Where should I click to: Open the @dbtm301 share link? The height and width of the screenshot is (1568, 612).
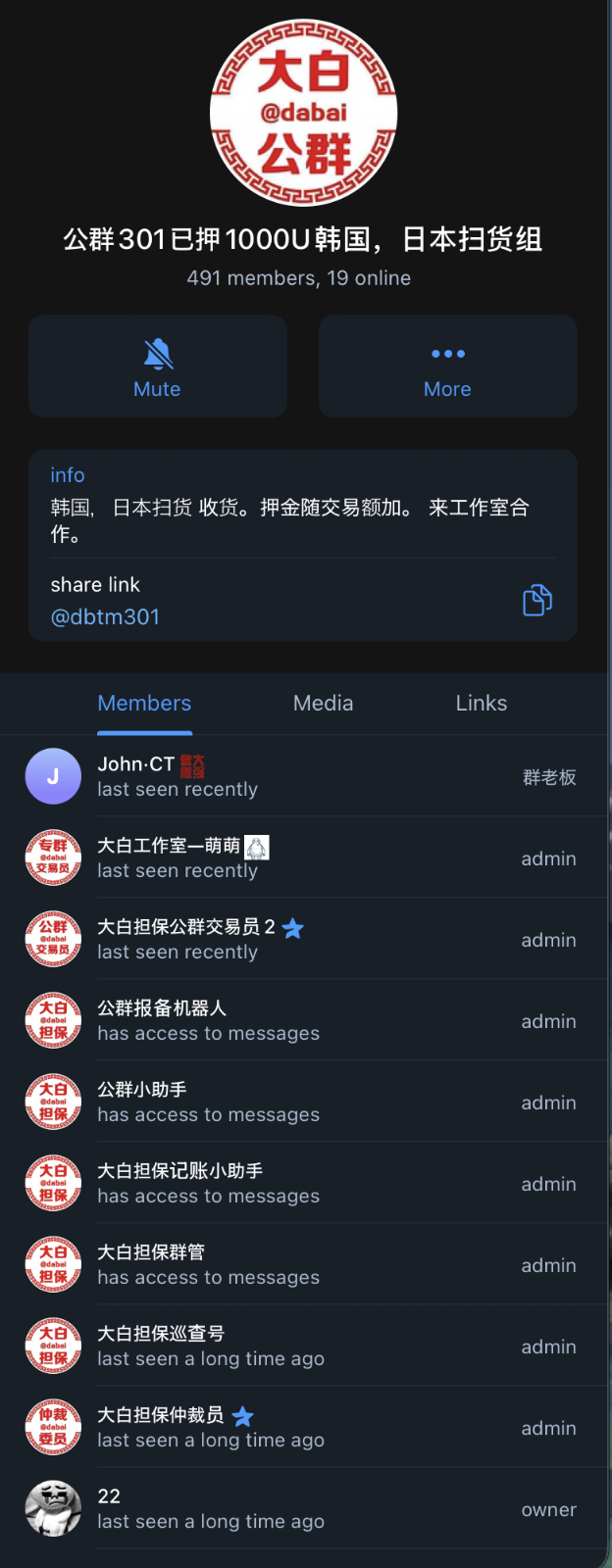coord(105,617)
